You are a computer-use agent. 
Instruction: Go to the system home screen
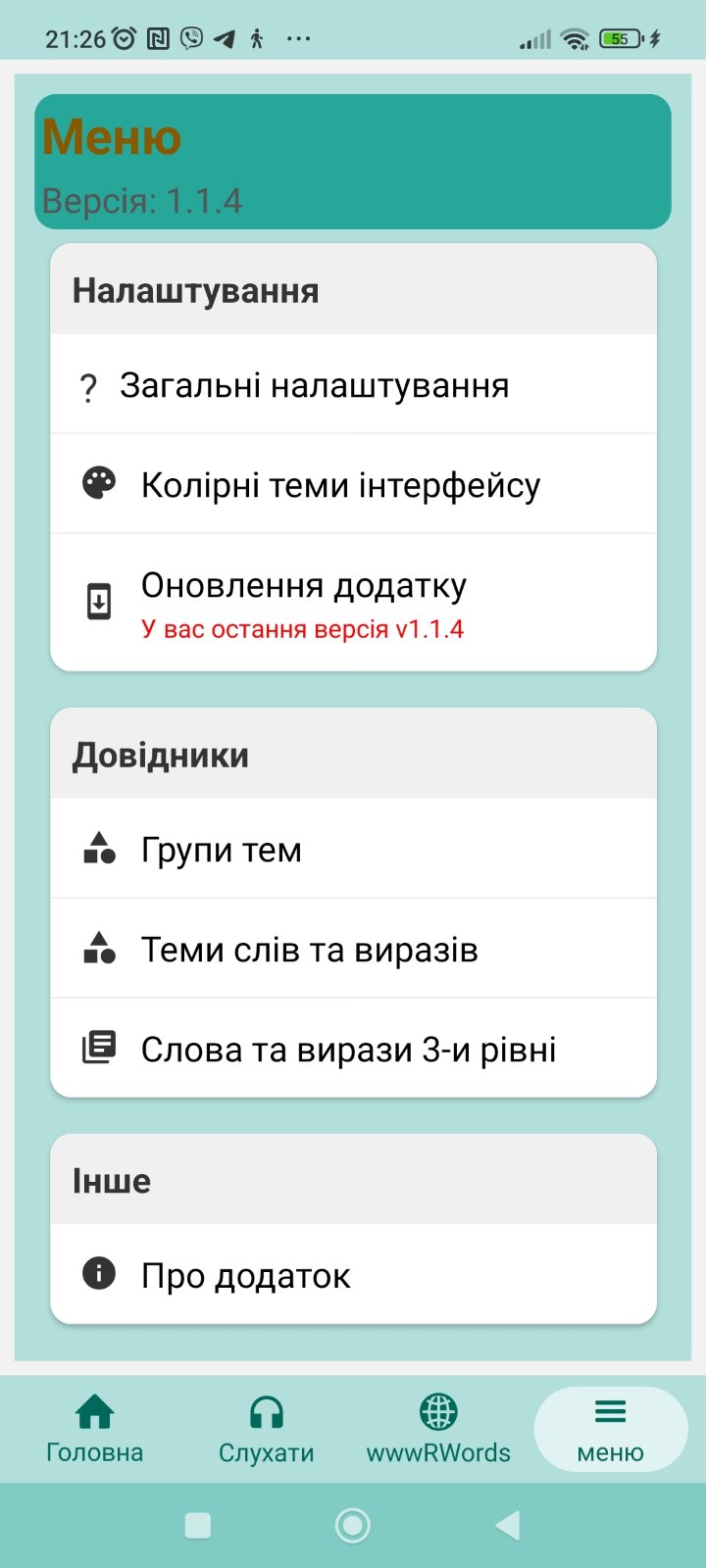click(353, 1525)
